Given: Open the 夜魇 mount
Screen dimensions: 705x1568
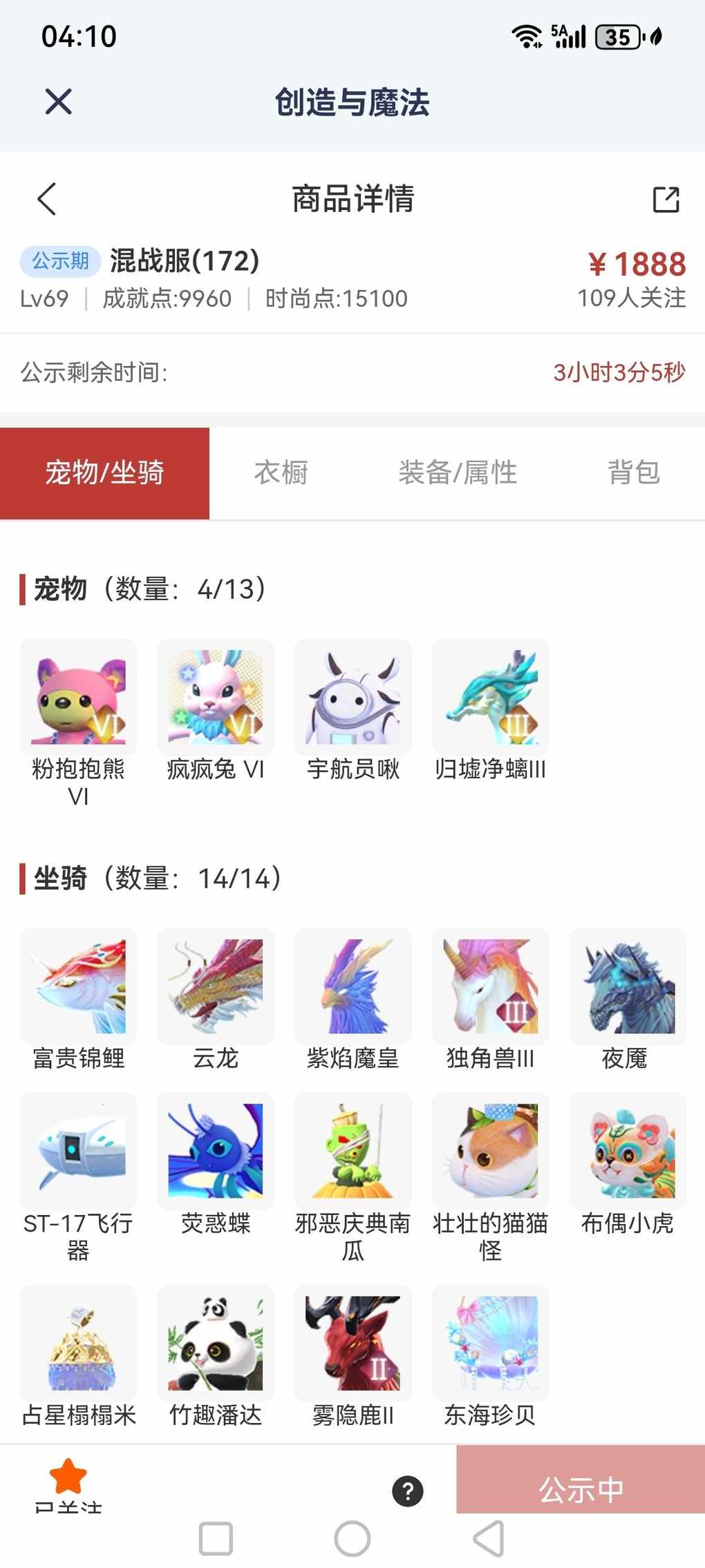Looking at the screenshot, I should [x=627, y=986].
